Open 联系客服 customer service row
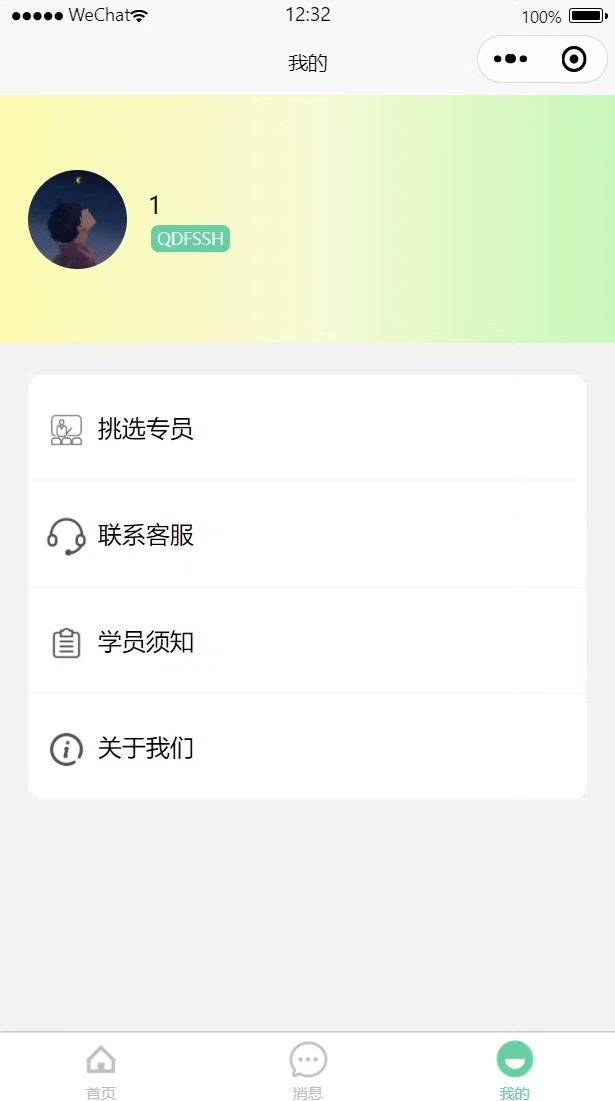The height and width of the screenshot is (1101, 615). point(307,535)
